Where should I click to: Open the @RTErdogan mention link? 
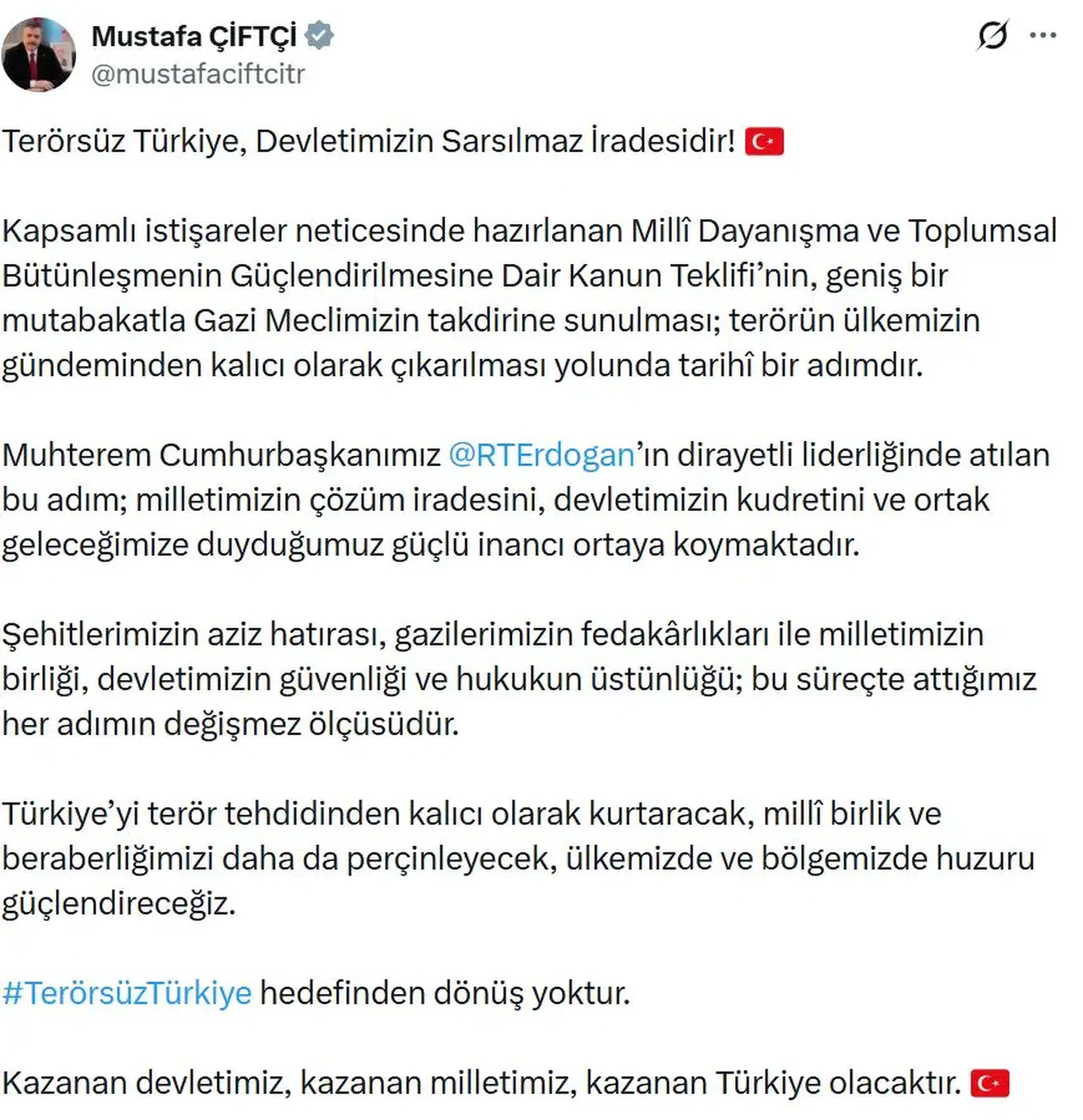(541, 455)
